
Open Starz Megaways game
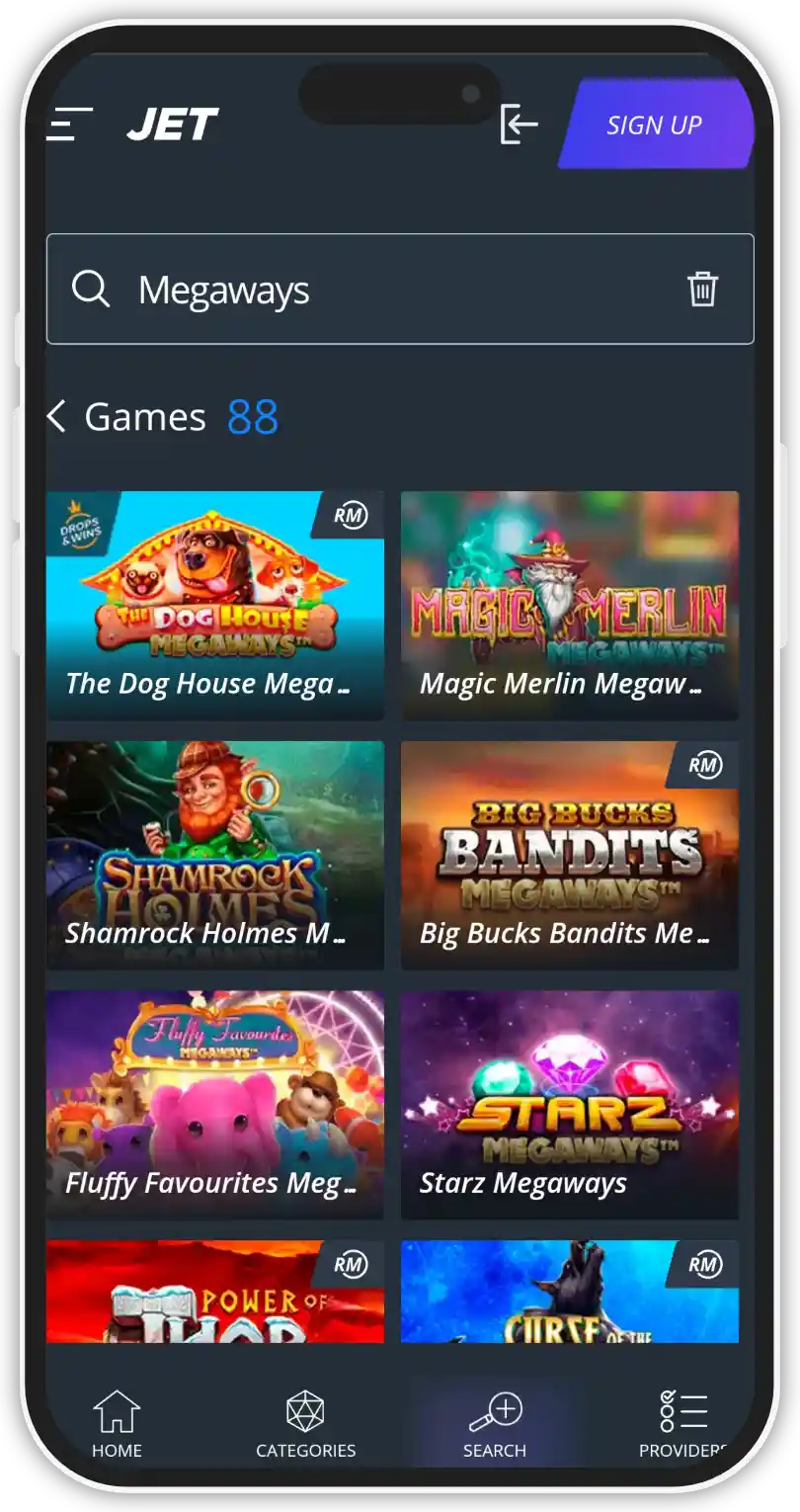[x=570, y=1105]
